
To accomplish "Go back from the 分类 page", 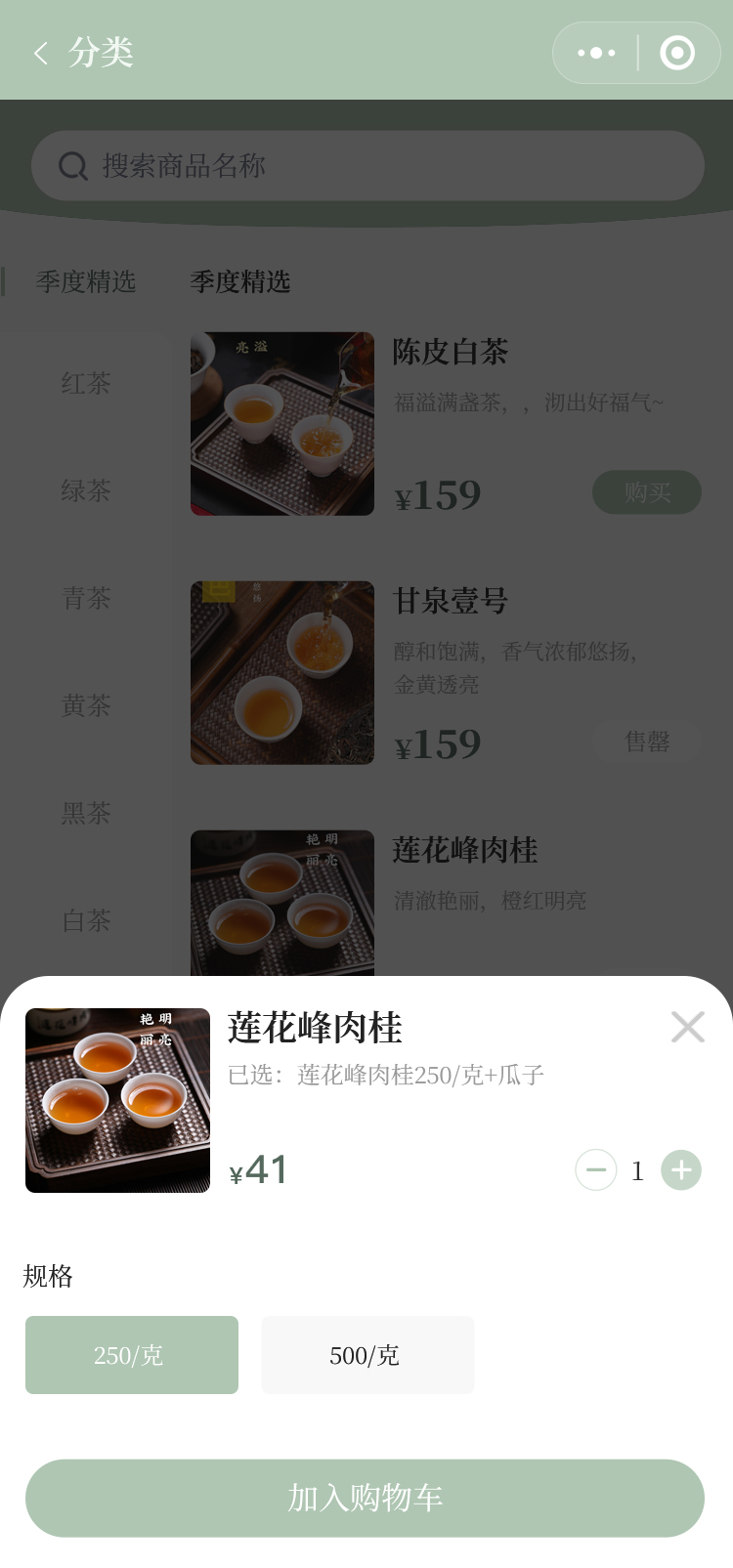I will tap(41, 53).
